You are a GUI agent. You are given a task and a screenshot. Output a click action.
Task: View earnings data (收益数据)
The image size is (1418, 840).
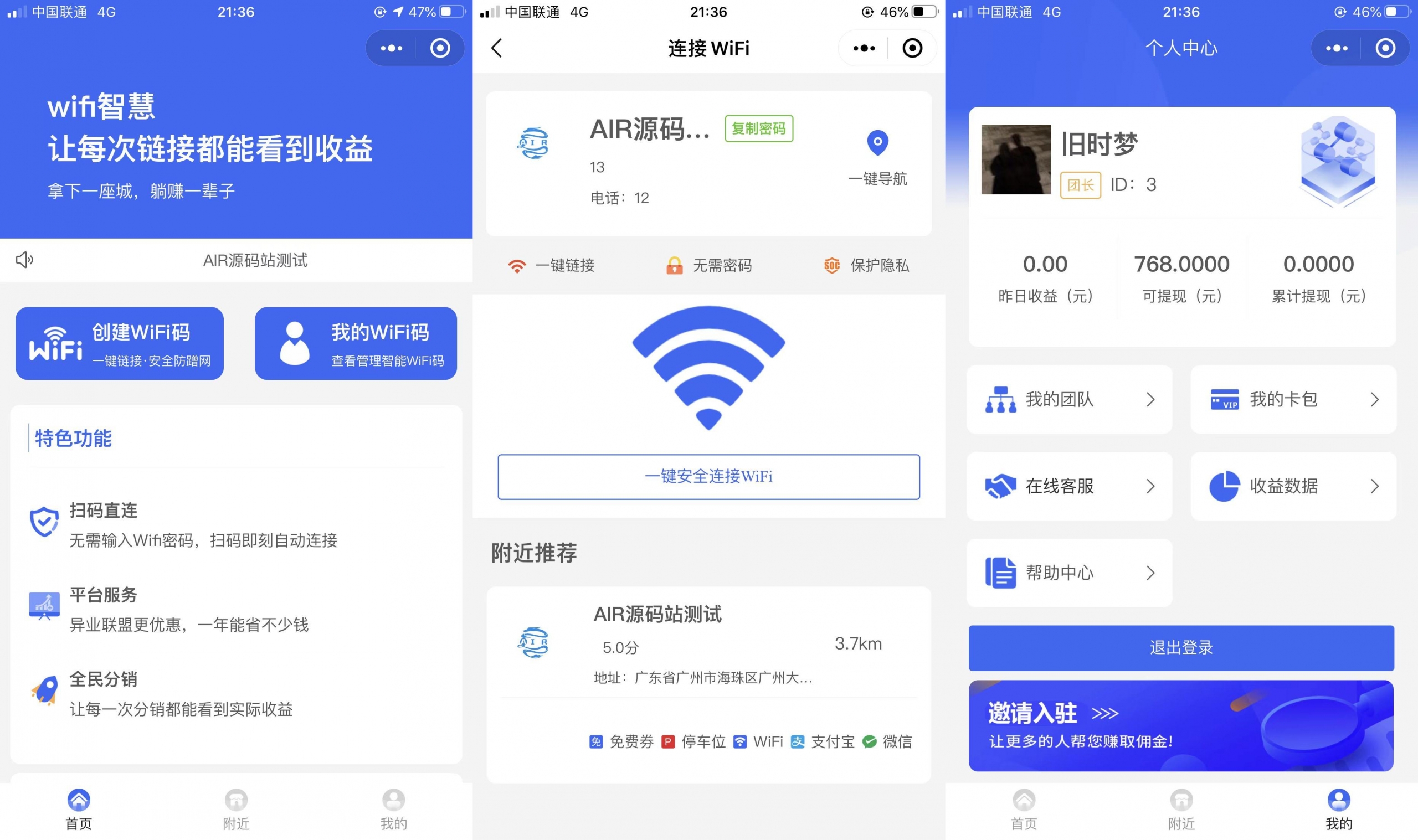[1293, 486]
